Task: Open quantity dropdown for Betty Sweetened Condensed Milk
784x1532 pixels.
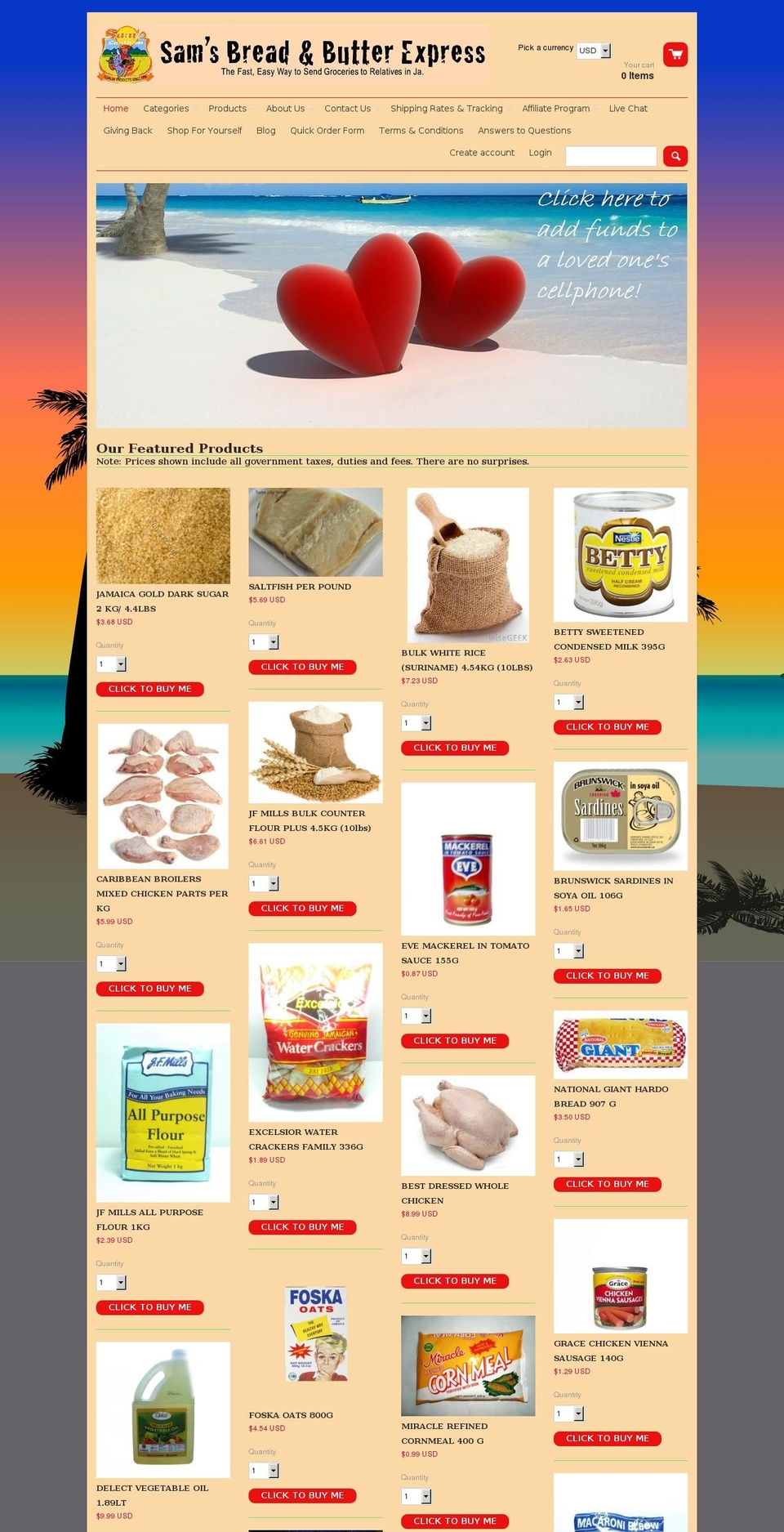Action: 568,702
